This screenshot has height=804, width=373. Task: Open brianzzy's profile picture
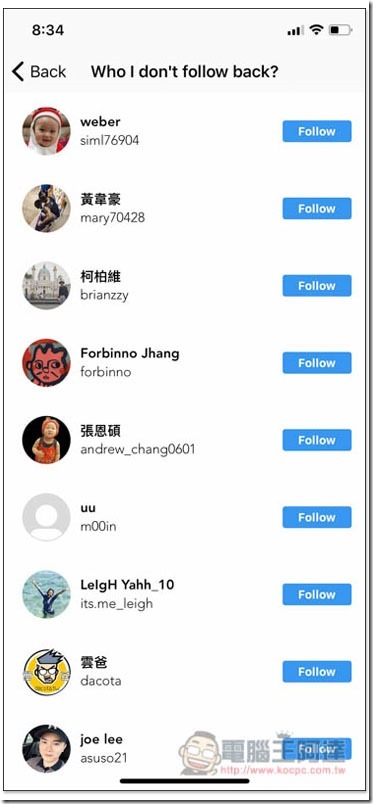pyautogui.click(x=46, y=286)
